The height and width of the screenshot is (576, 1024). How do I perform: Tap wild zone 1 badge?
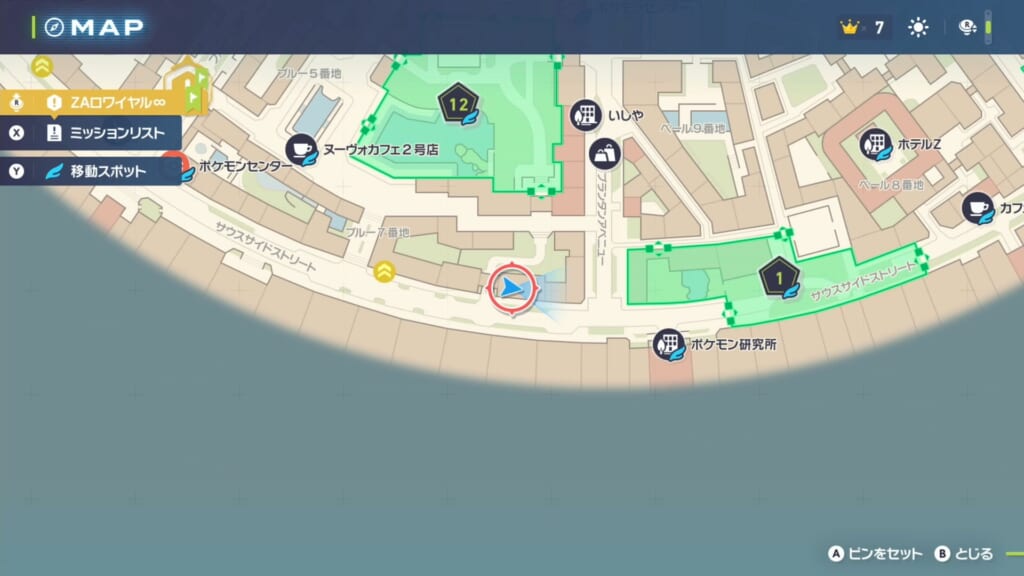point(779,276)
